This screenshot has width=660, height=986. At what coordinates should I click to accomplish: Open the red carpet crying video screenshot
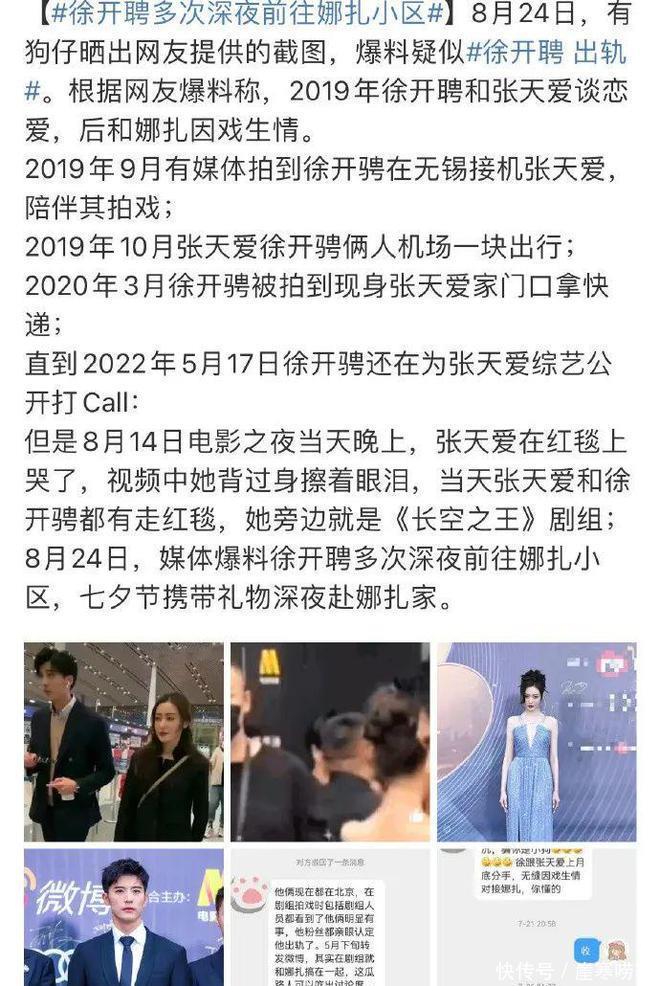point(330,741)
